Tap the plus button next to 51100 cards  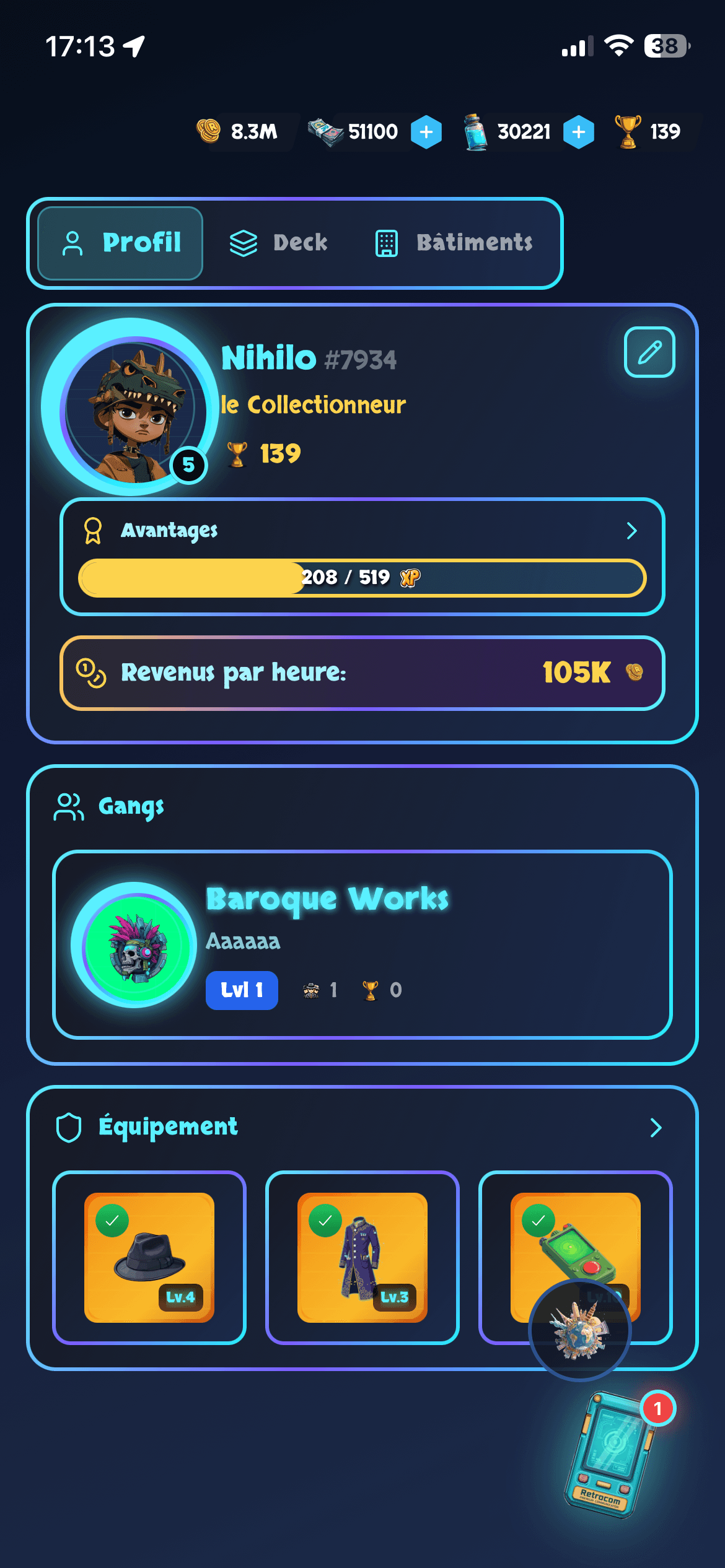pos(425,131)
